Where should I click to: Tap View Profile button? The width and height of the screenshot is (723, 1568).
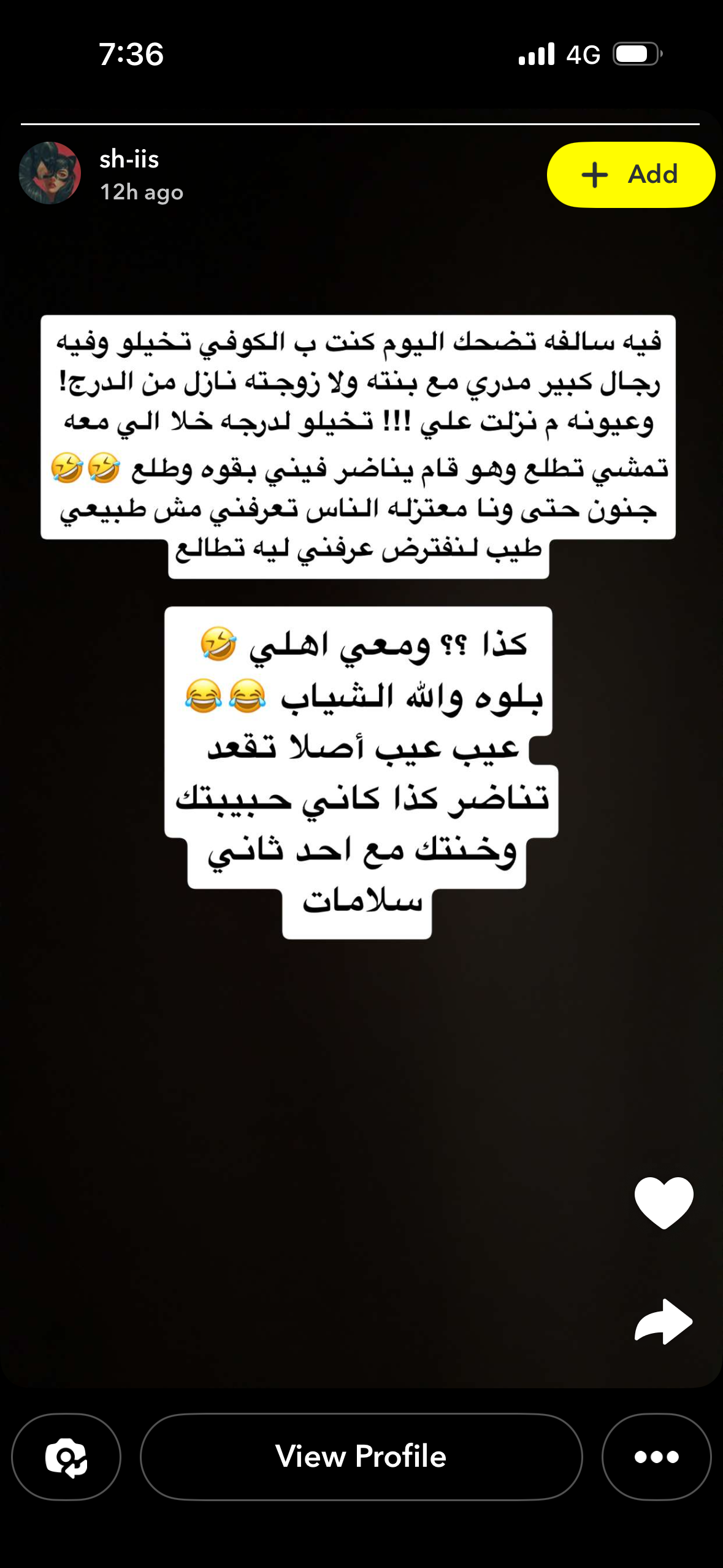361,1456
